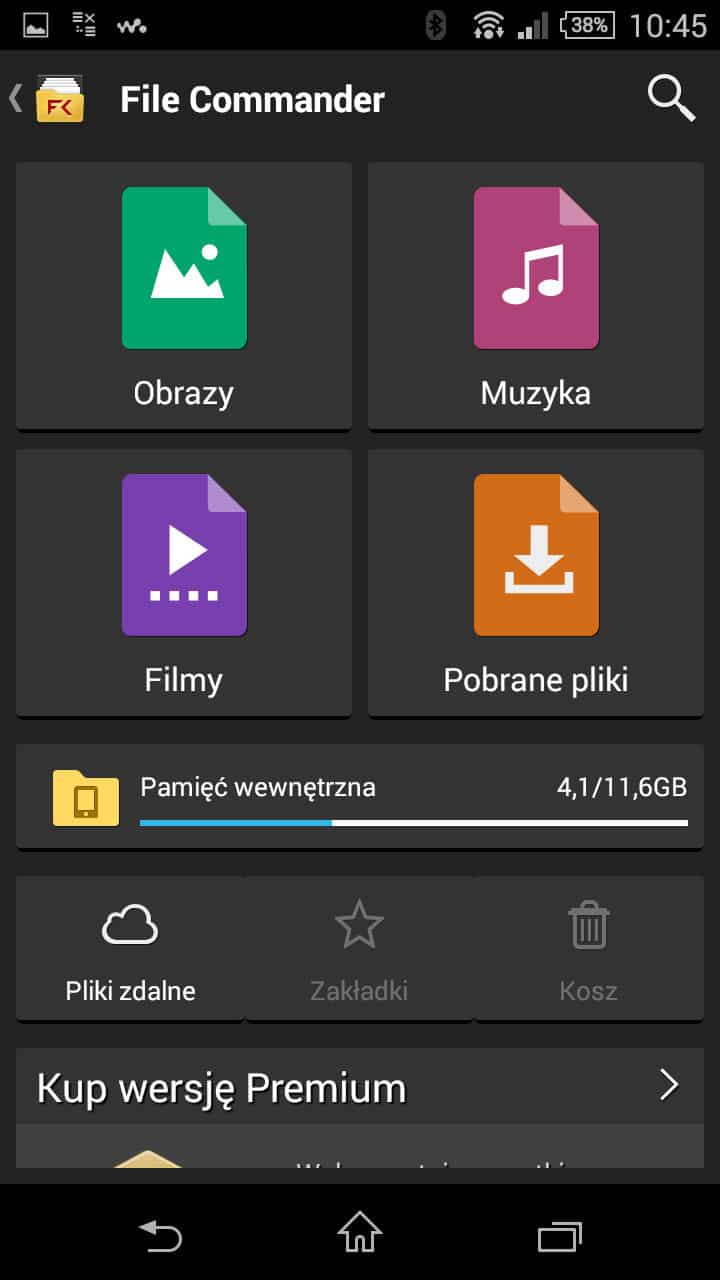Open the Muzyka music category
The image size is (720, 1280).
coord(536,296)
